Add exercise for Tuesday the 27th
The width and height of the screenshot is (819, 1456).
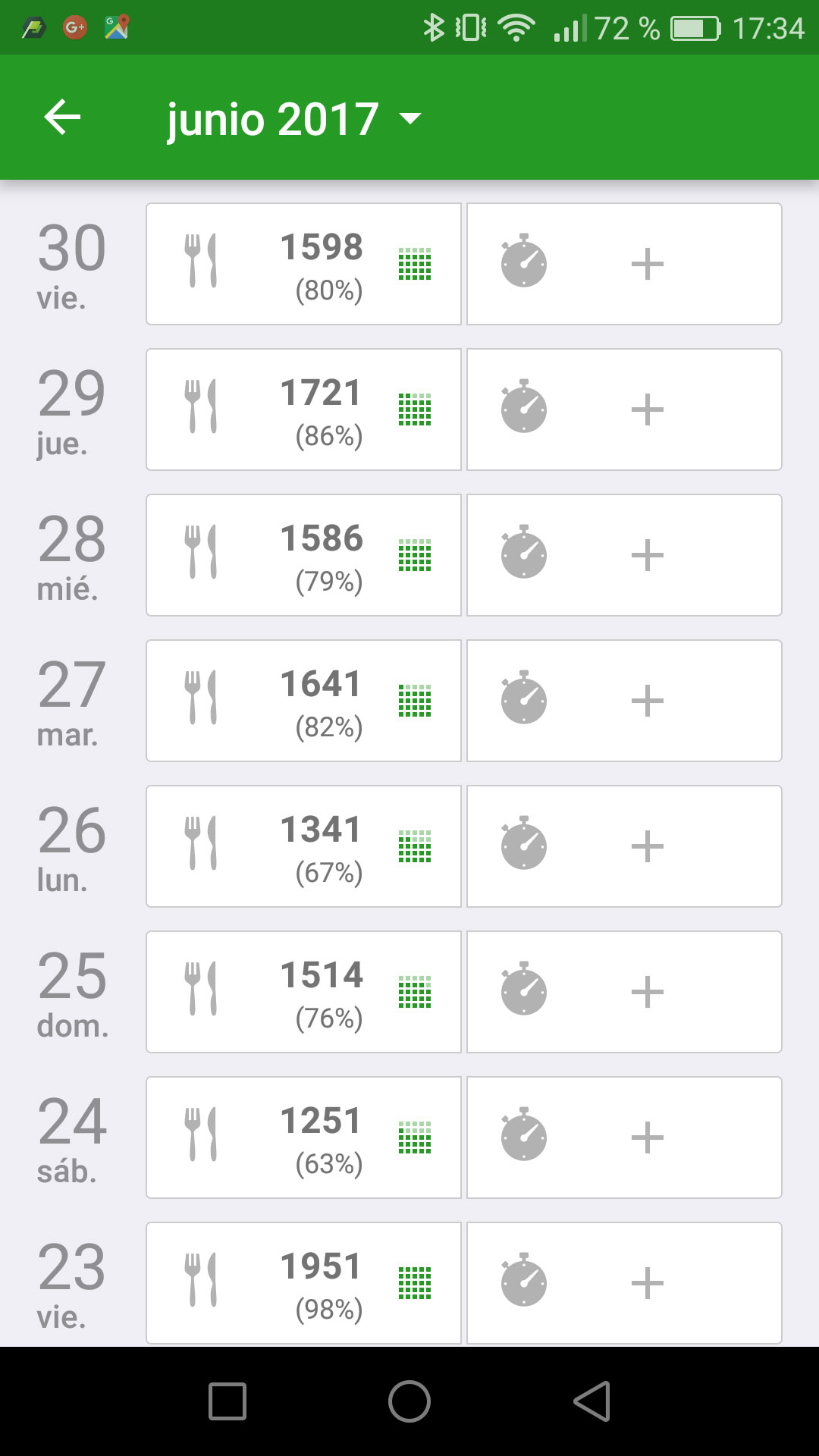coord(624,701)
